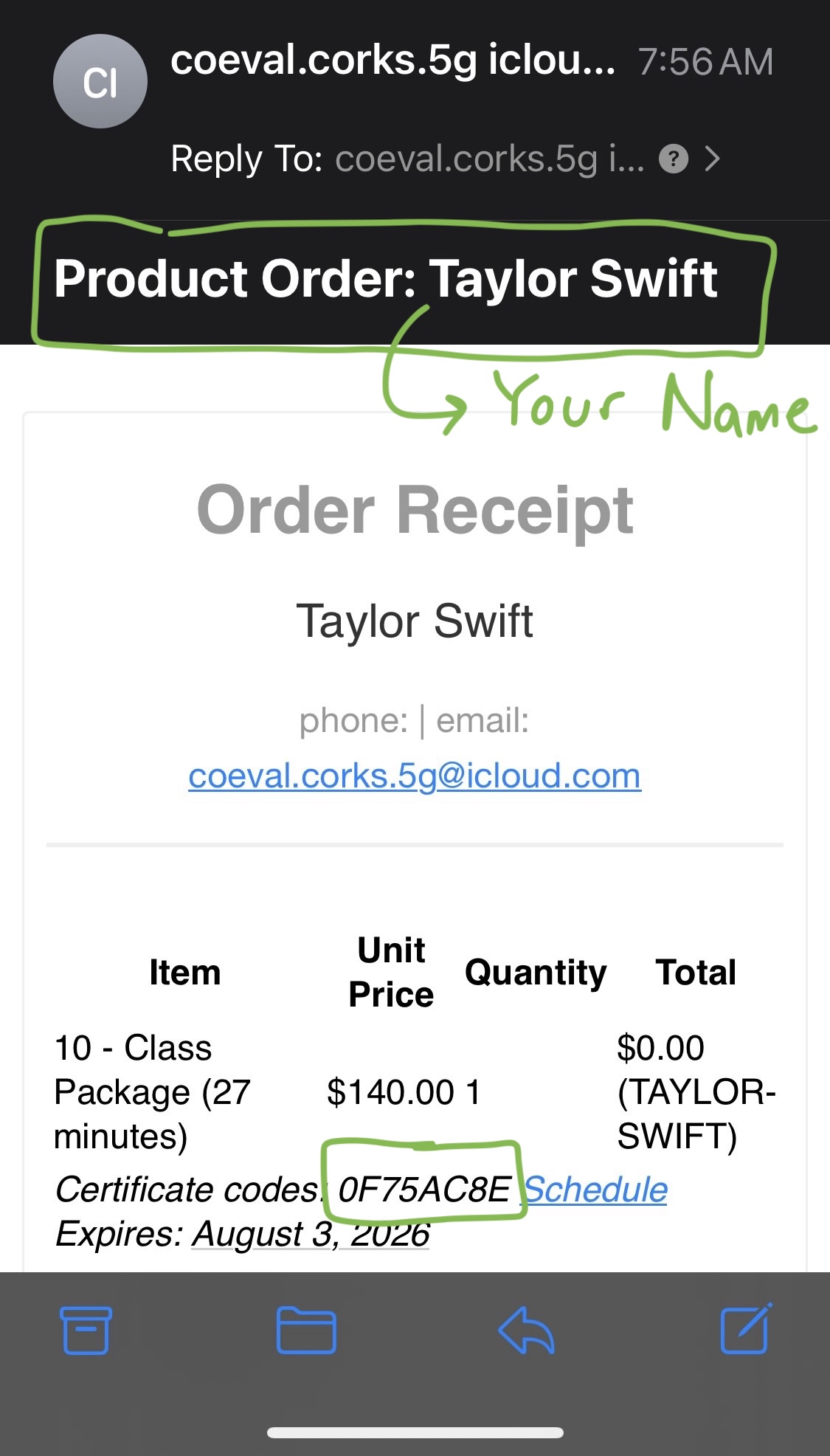Open the sender coeval.corks.5g contact
This screenshot has height=1456, width=830.
(392, 61)
